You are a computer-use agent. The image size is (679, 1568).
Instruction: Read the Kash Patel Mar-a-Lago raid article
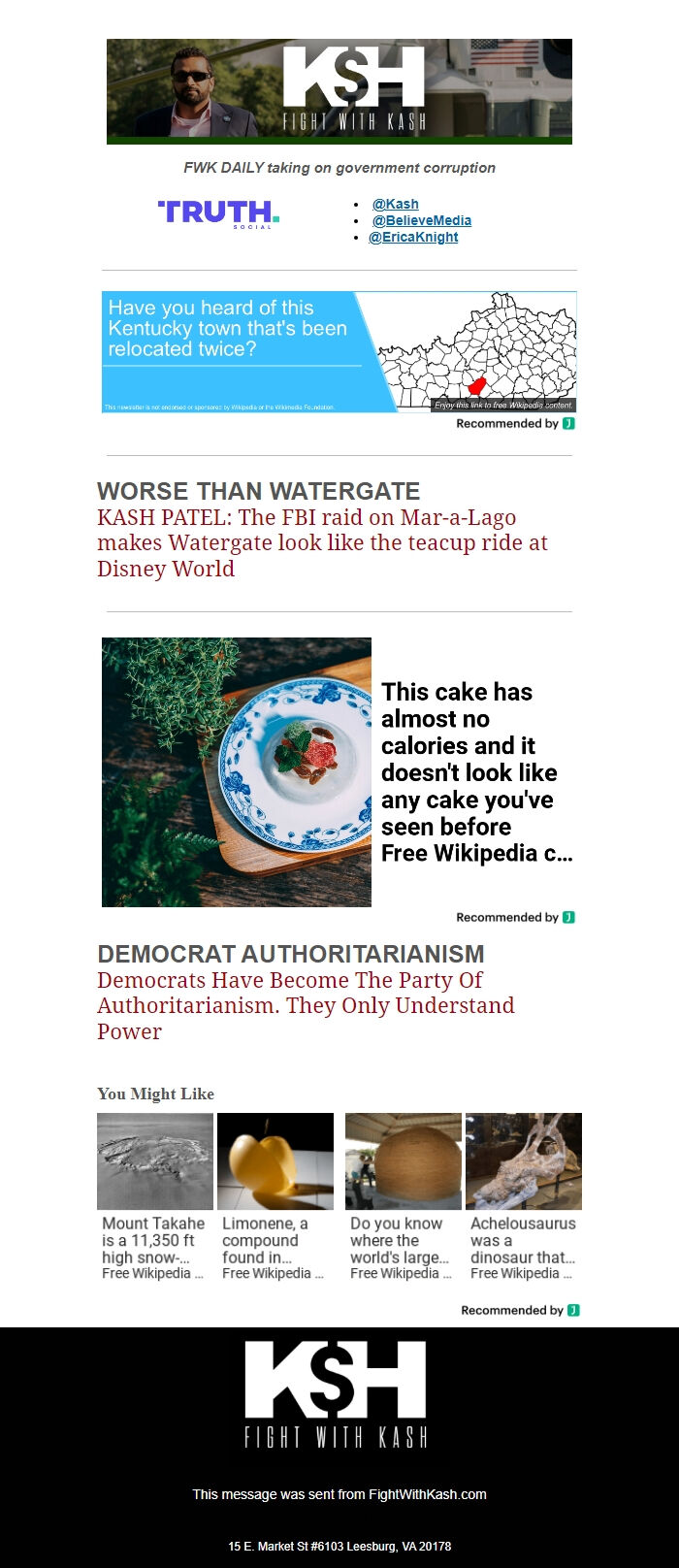(322, 543)
